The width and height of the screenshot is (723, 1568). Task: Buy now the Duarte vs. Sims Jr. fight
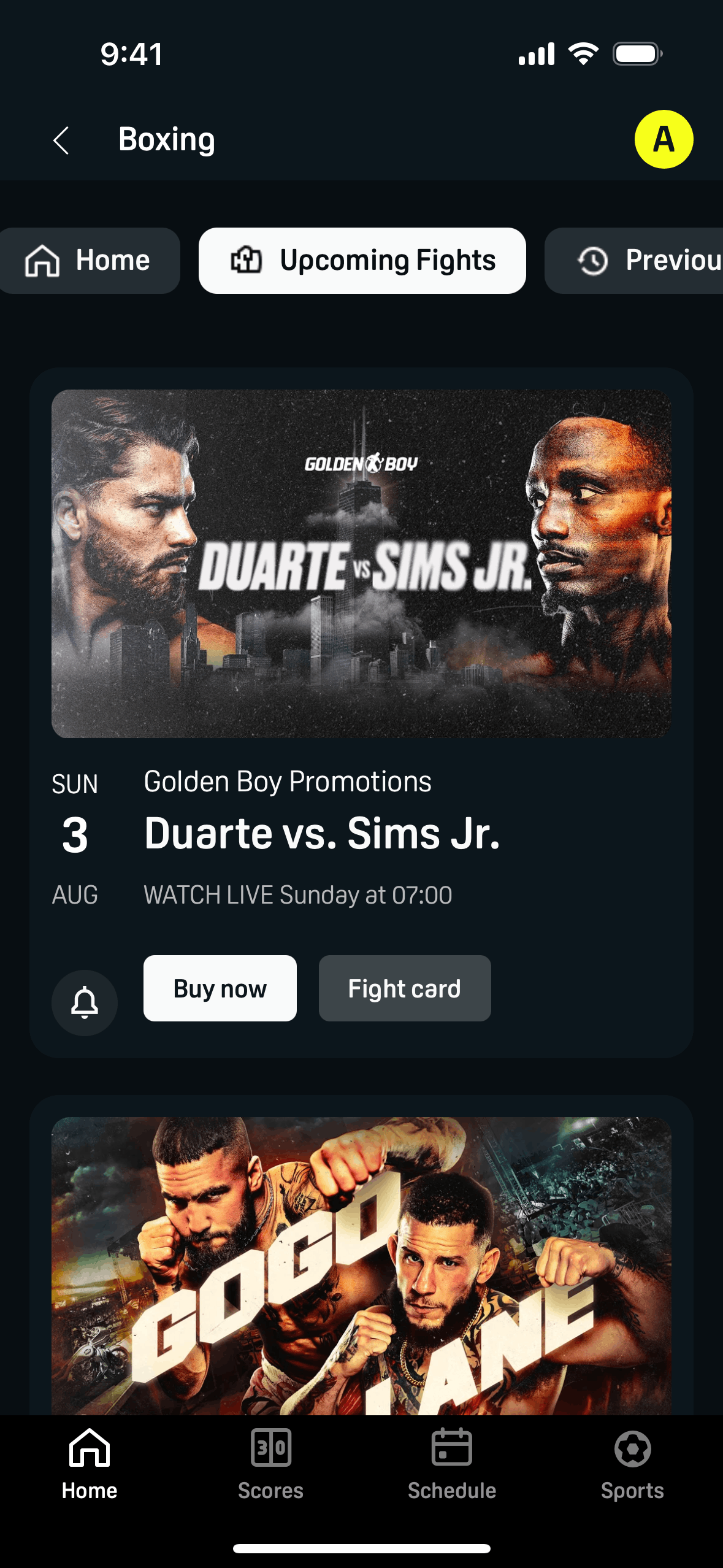pos(220,988)
